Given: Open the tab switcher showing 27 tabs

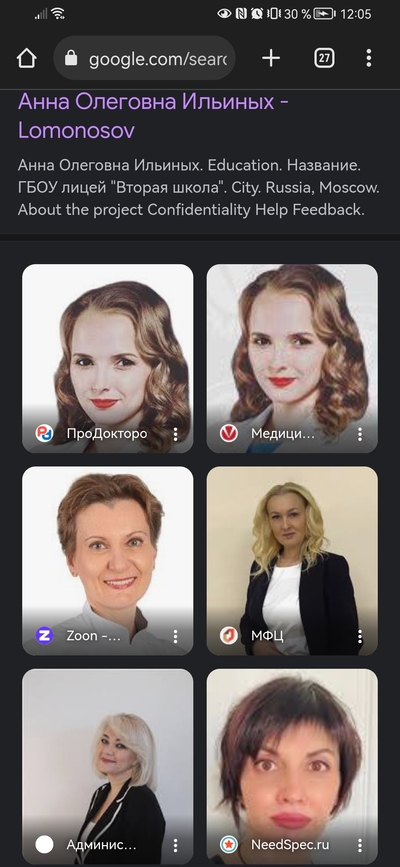Looking at the screenshot, I should pos(324,58).
